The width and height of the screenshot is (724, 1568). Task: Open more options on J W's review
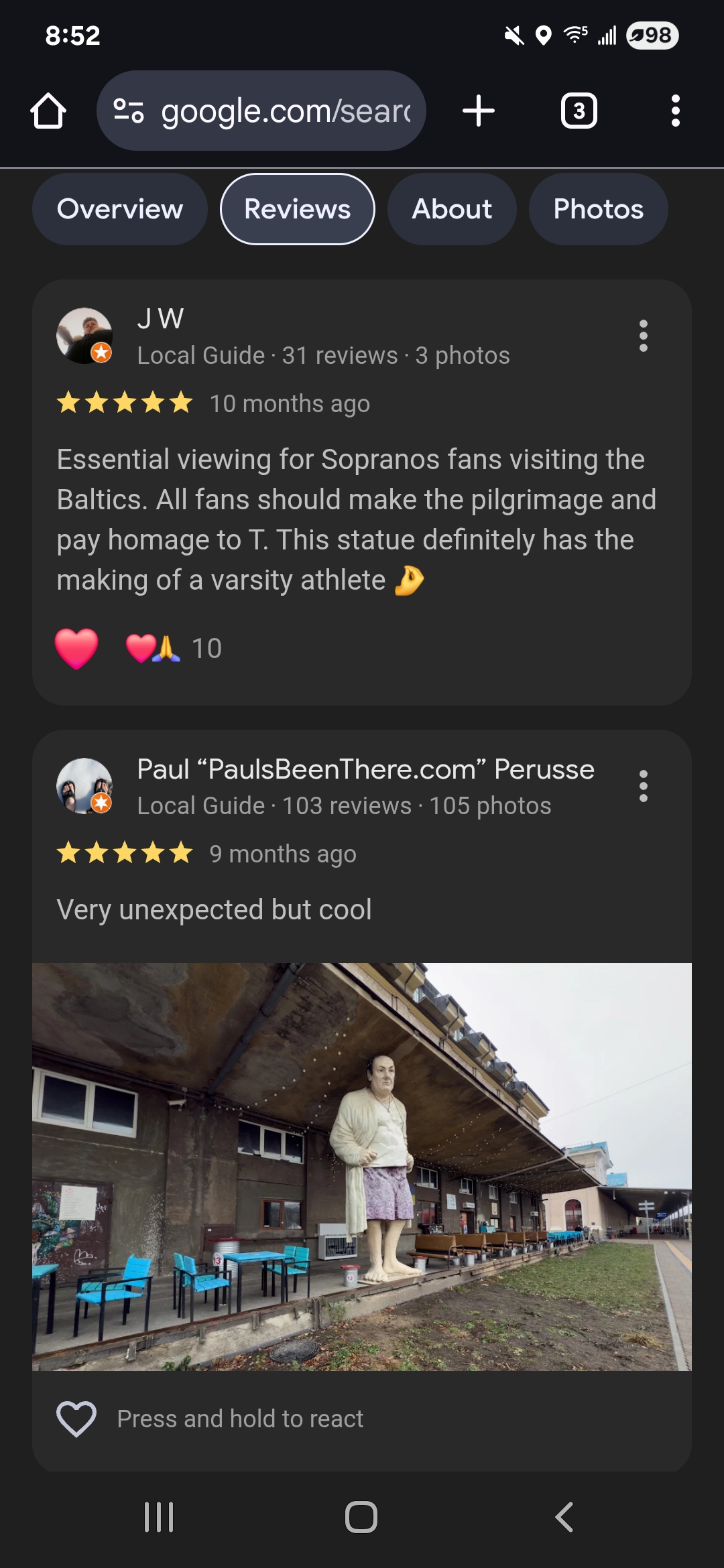(644, 336)
